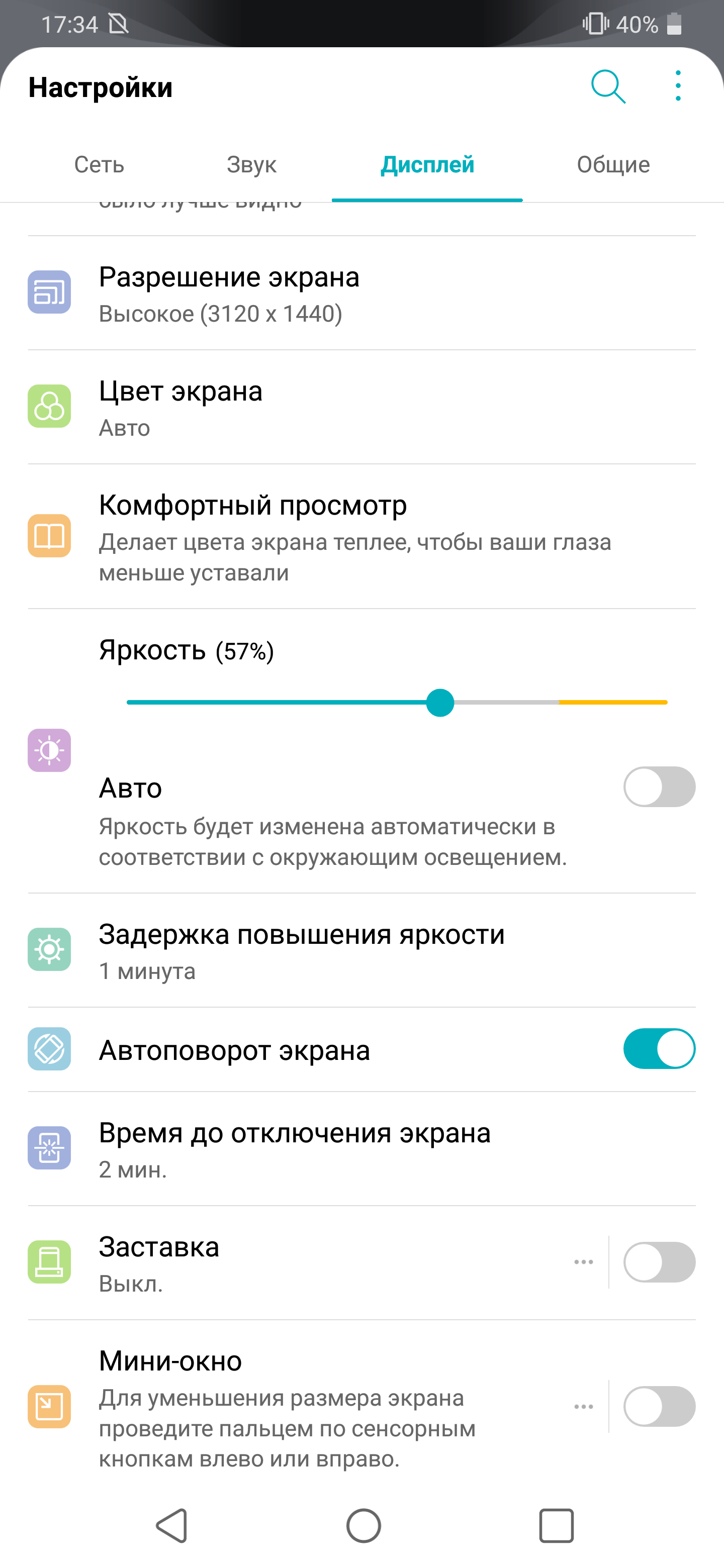Open more options for Мини-окно

click(x=583, y=1406)
